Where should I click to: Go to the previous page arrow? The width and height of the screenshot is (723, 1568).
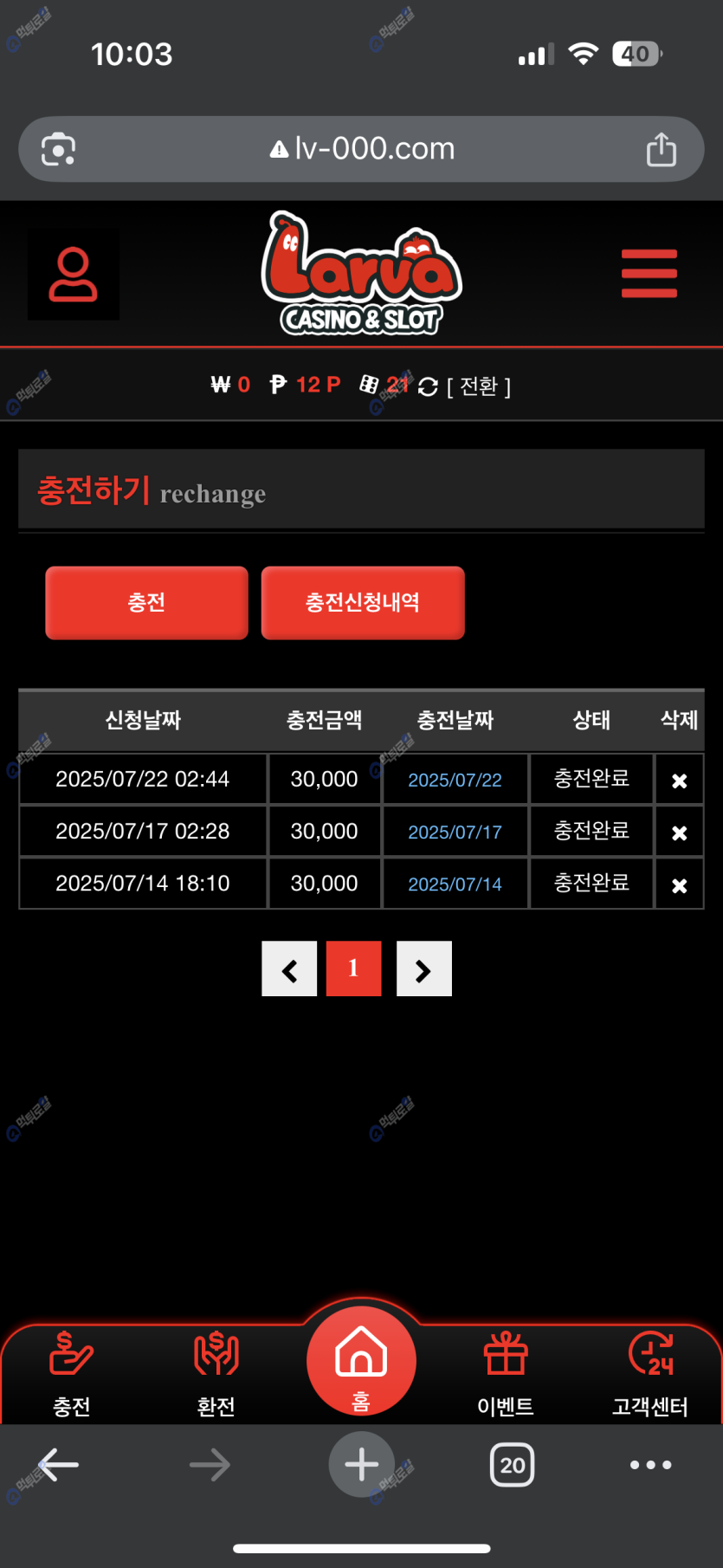click(289, 969)
